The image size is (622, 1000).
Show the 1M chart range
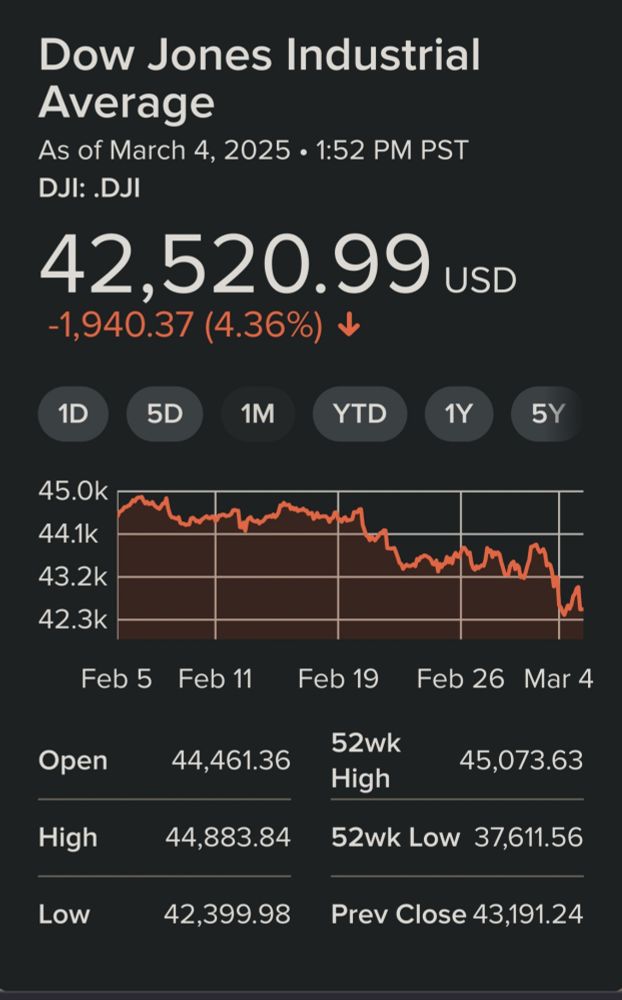[x=257, y=413]
